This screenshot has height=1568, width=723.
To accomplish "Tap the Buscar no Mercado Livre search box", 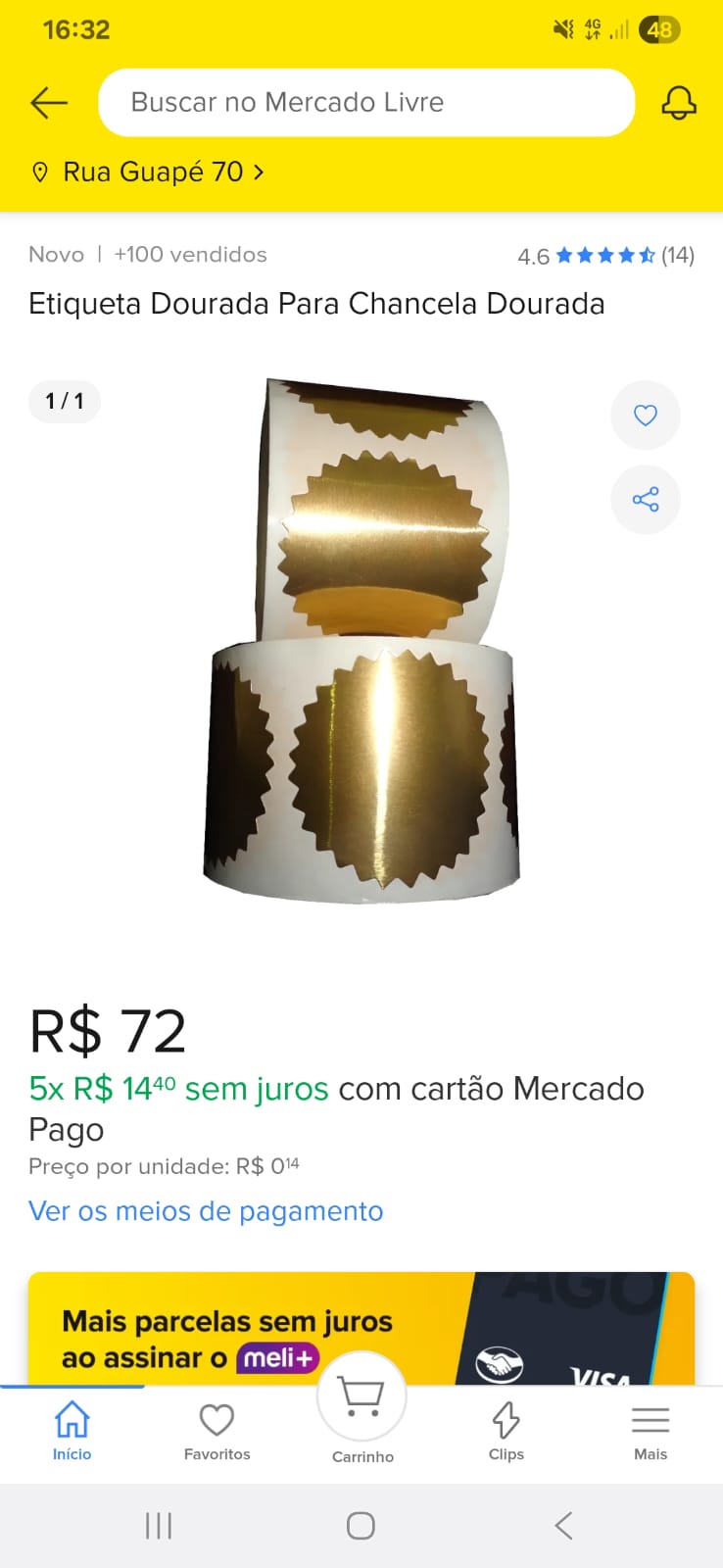I will click(x=366, y=103).
